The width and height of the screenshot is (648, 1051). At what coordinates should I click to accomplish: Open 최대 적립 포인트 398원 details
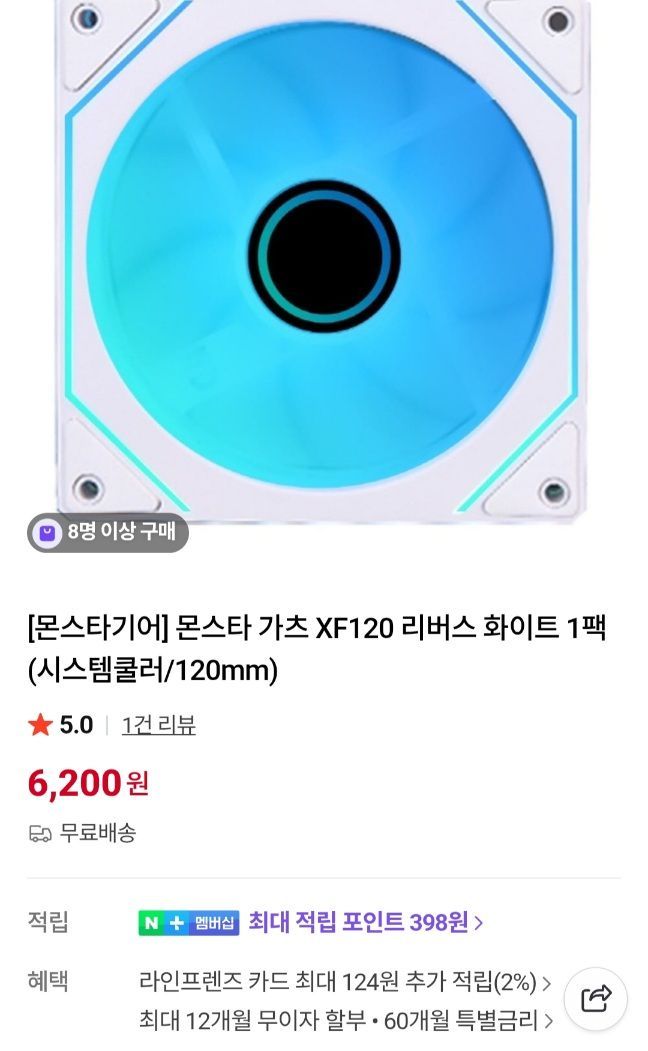click(366, 922)
